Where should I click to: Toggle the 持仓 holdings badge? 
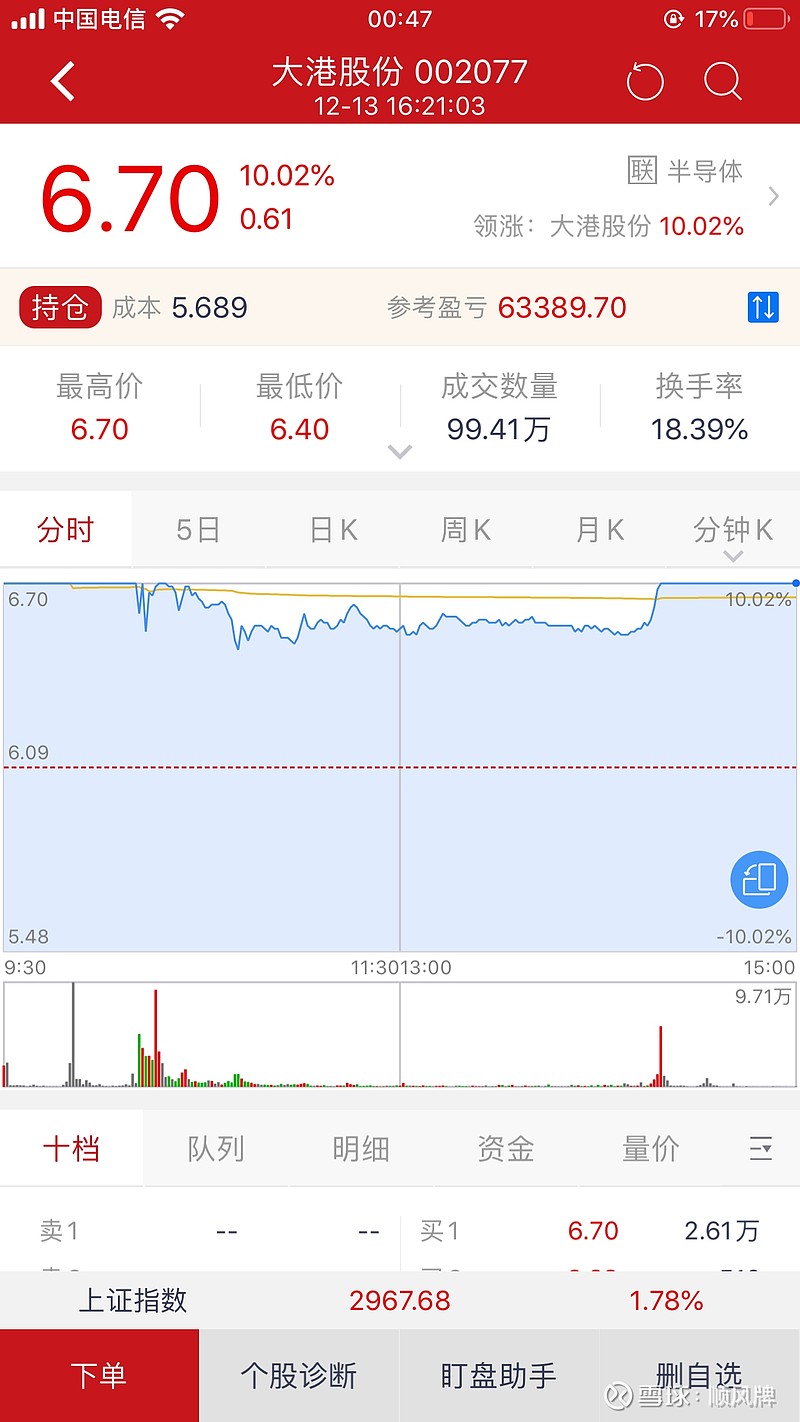(59, 307)
